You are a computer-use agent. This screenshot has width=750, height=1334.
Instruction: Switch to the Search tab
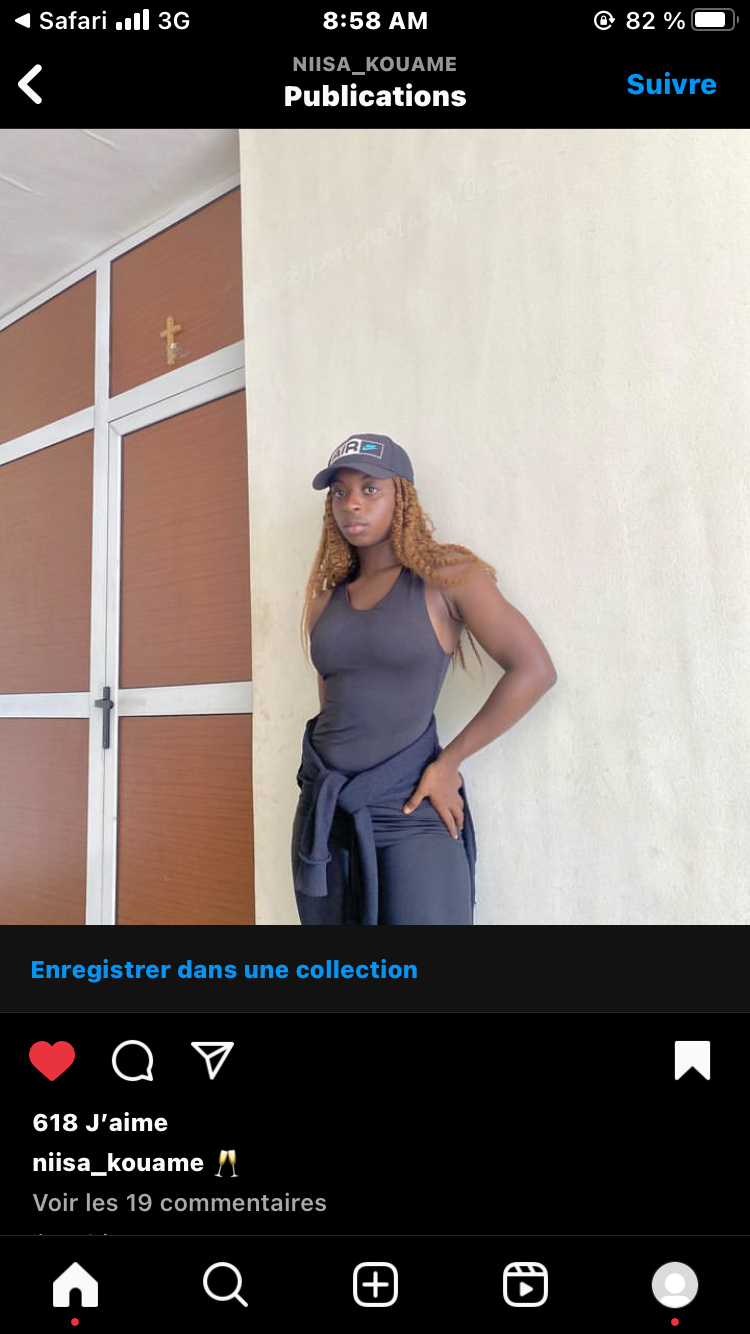(225, 1285)
